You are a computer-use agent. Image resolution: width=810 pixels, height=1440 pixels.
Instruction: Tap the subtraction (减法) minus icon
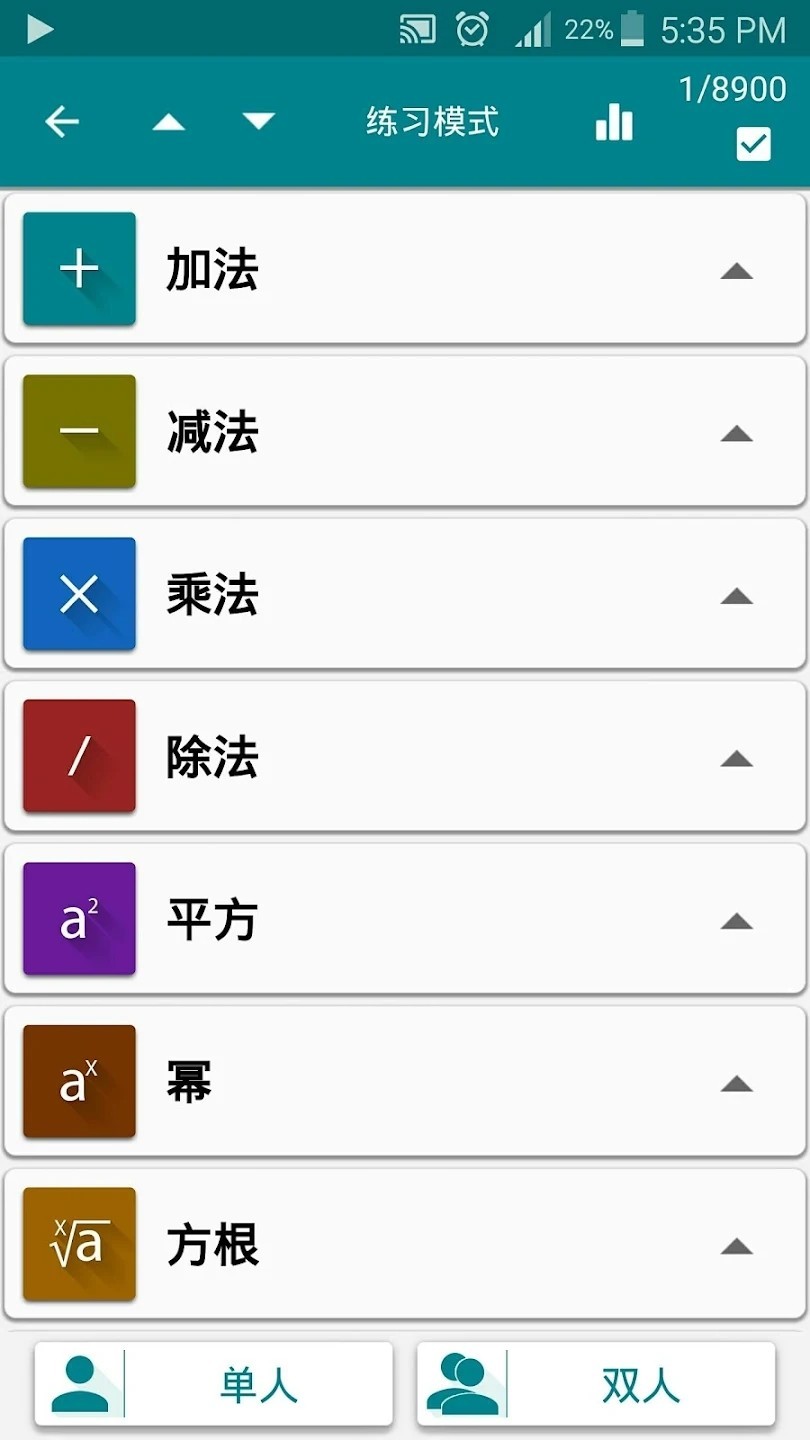tap(79, 432)
